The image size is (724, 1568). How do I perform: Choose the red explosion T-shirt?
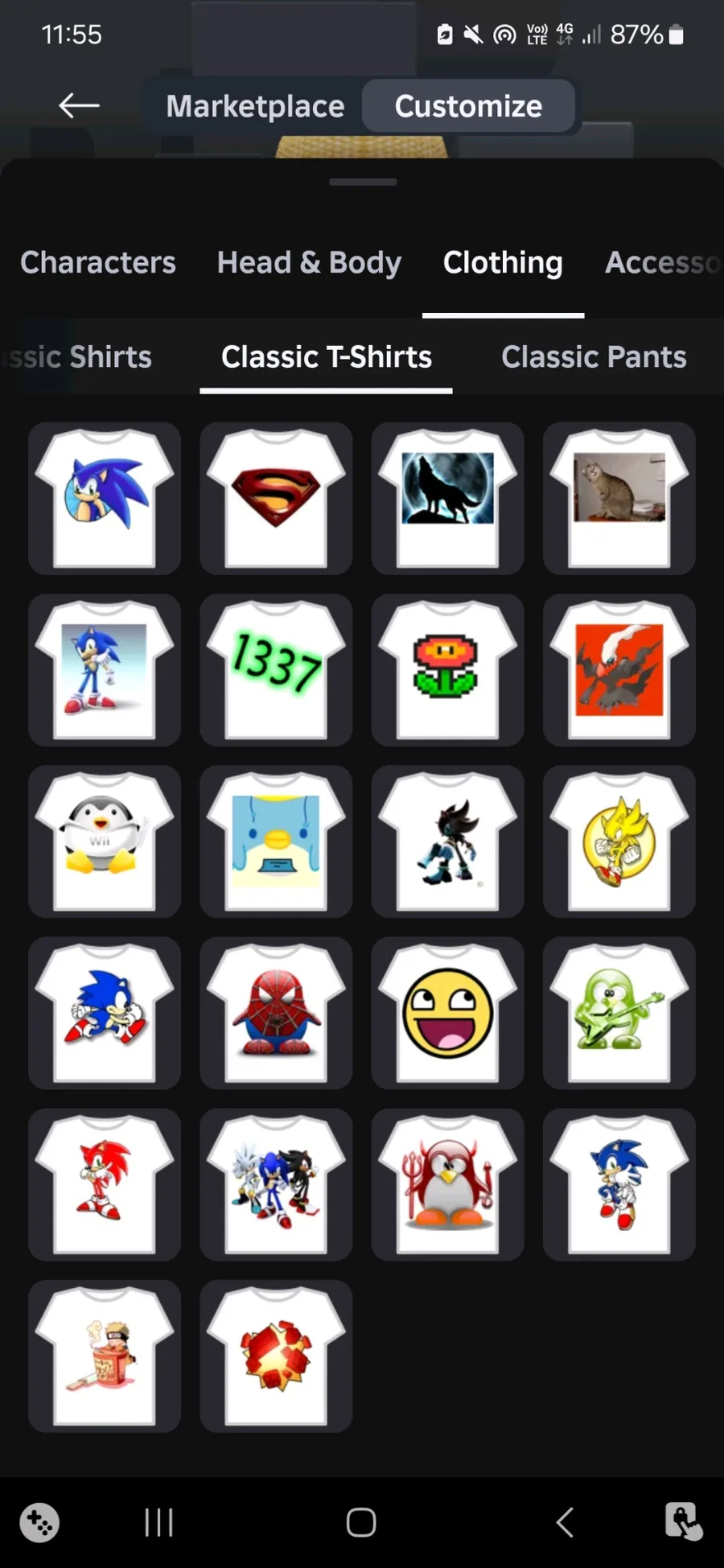pyautogui.click(x=276, y=1356)
